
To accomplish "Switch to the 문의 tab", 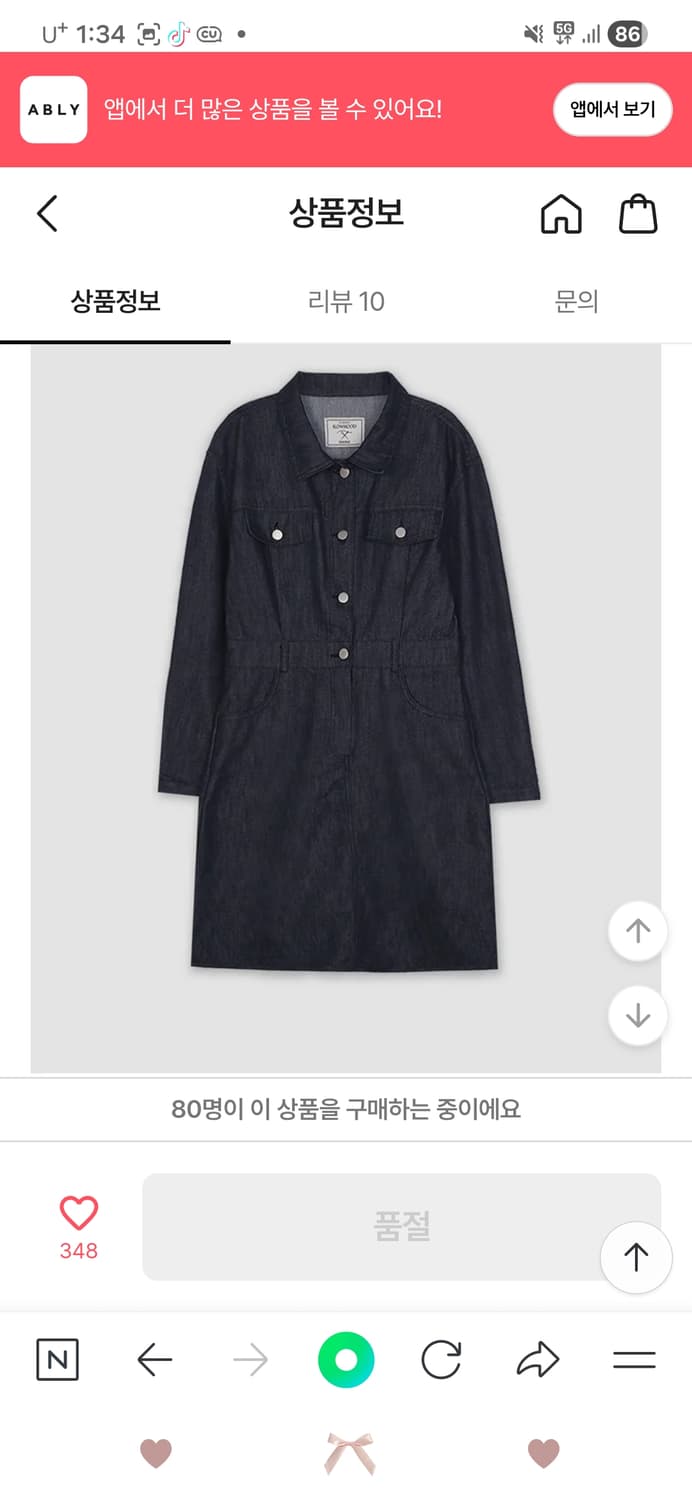I will pyautogui.click(x=576, y=302).
